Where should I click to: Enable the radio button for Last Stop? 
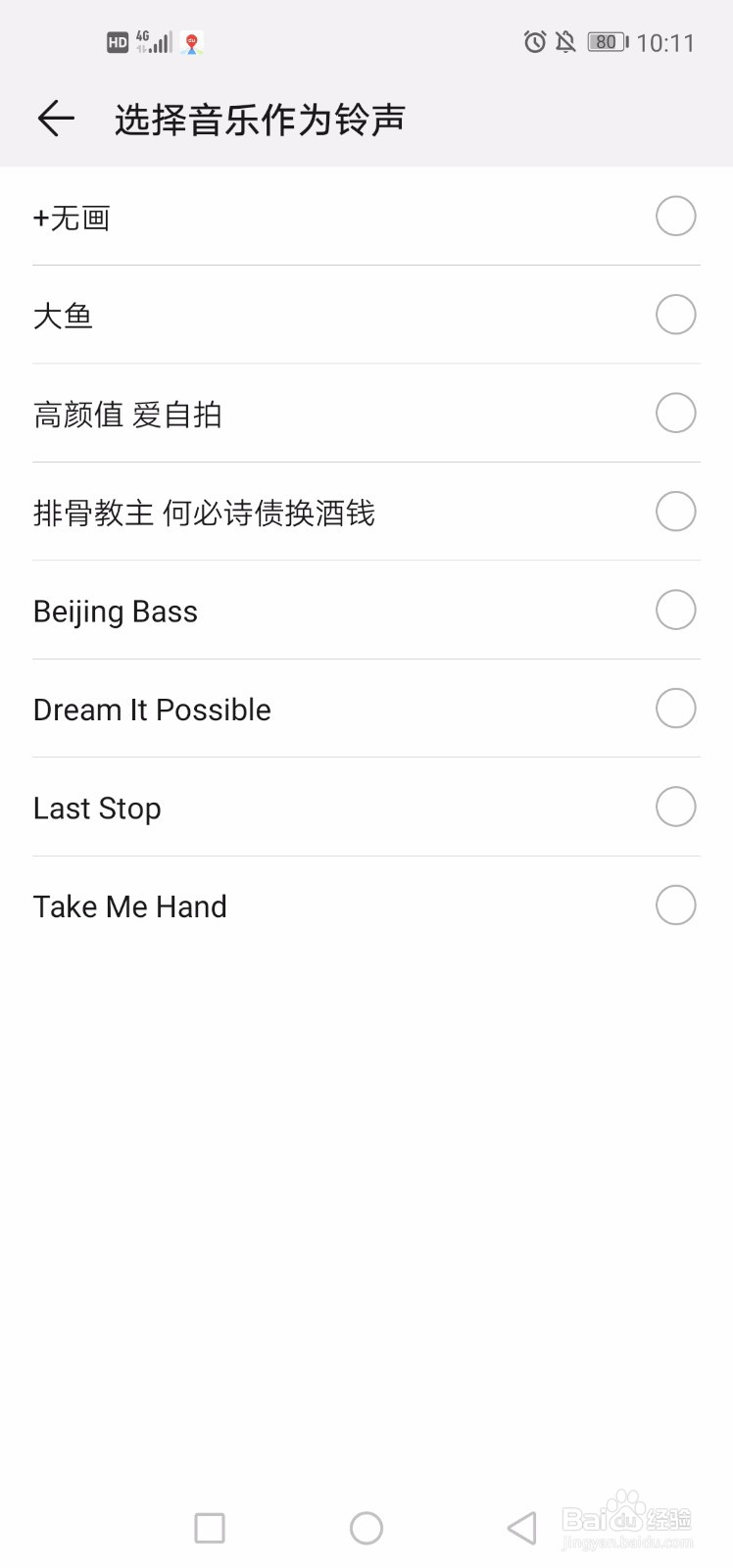click(675, 807)
